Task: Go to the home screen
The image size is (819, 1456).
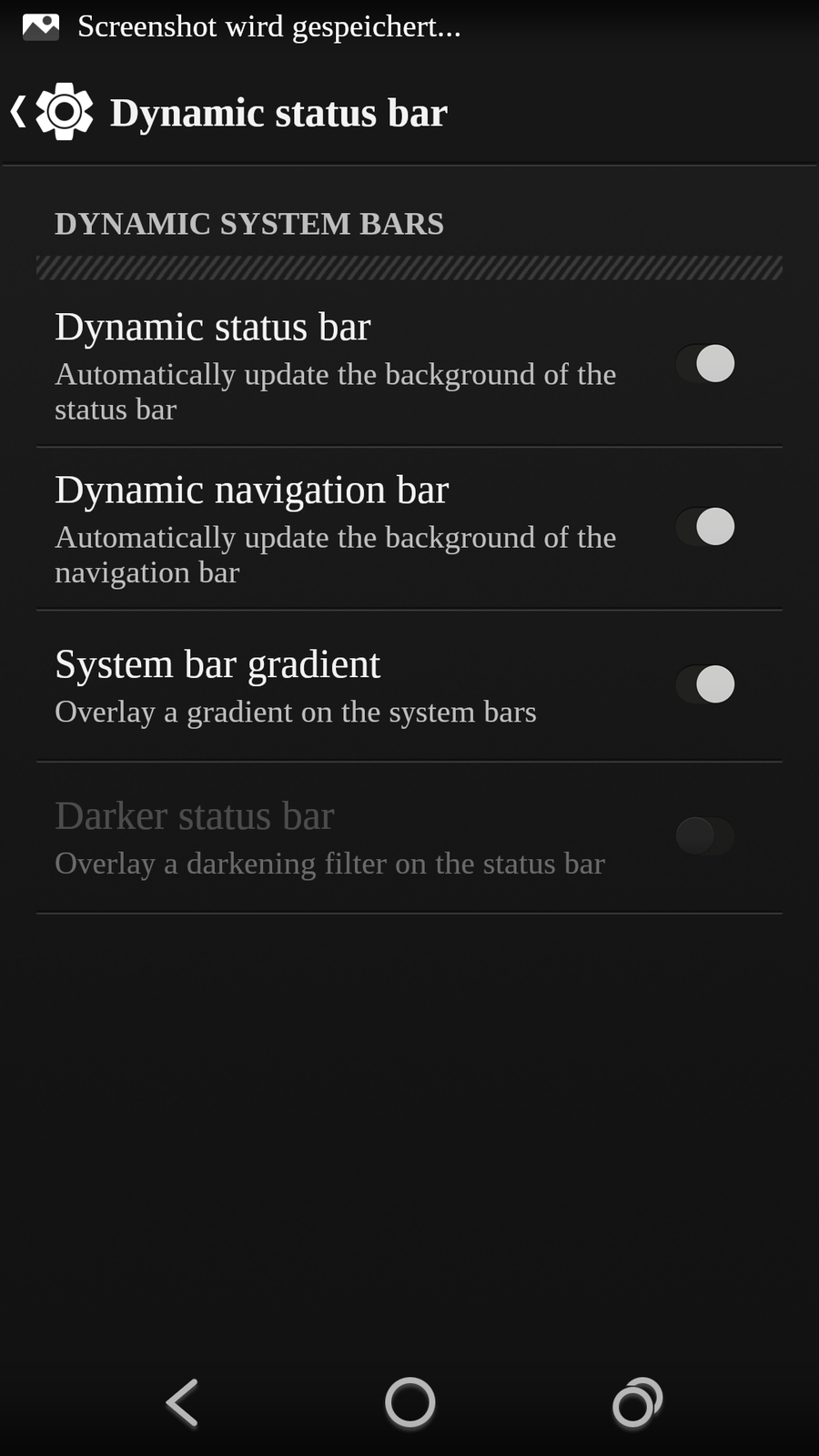Action: 409,1402
